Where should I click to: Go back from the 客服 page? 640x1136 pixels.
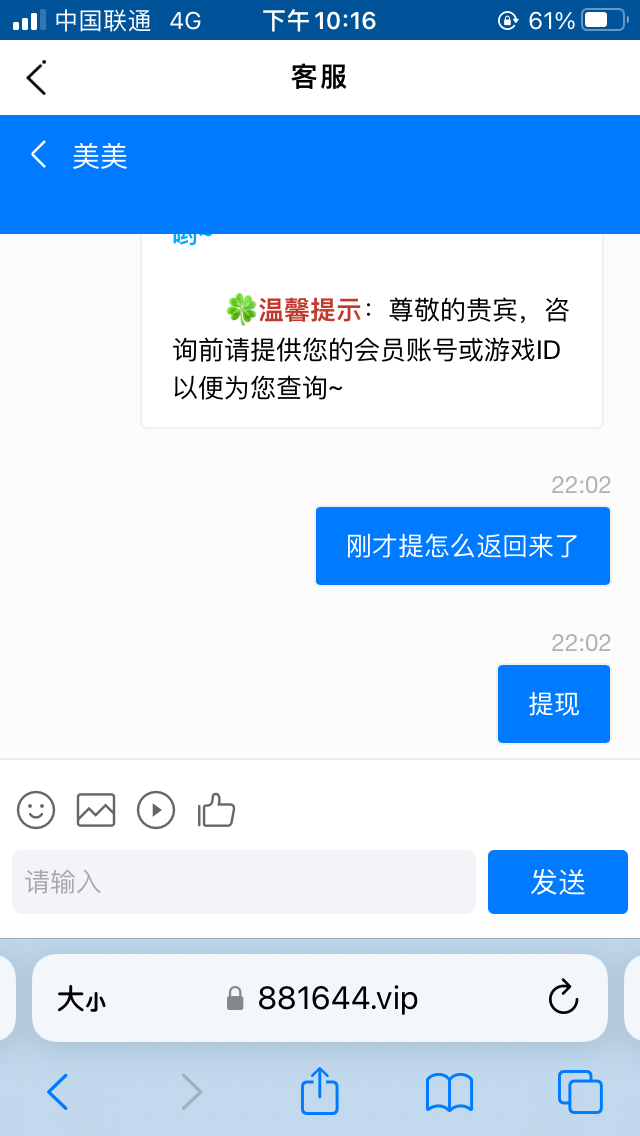click(x=36, y=77)
